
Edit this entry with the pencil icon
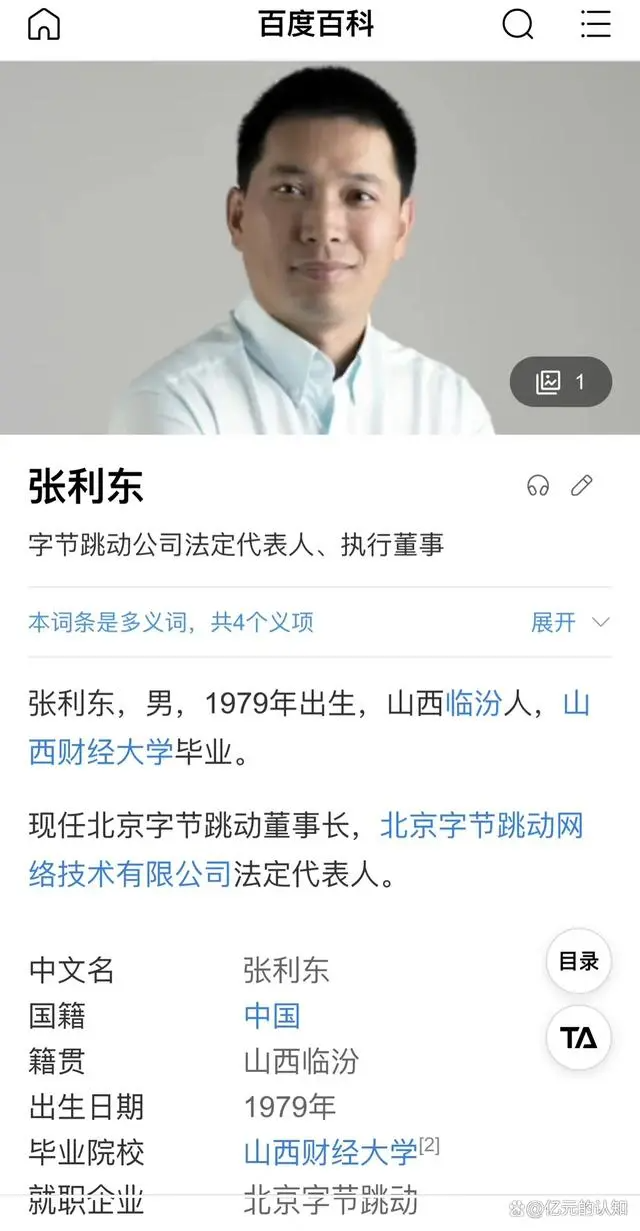[x=581, y=486]
